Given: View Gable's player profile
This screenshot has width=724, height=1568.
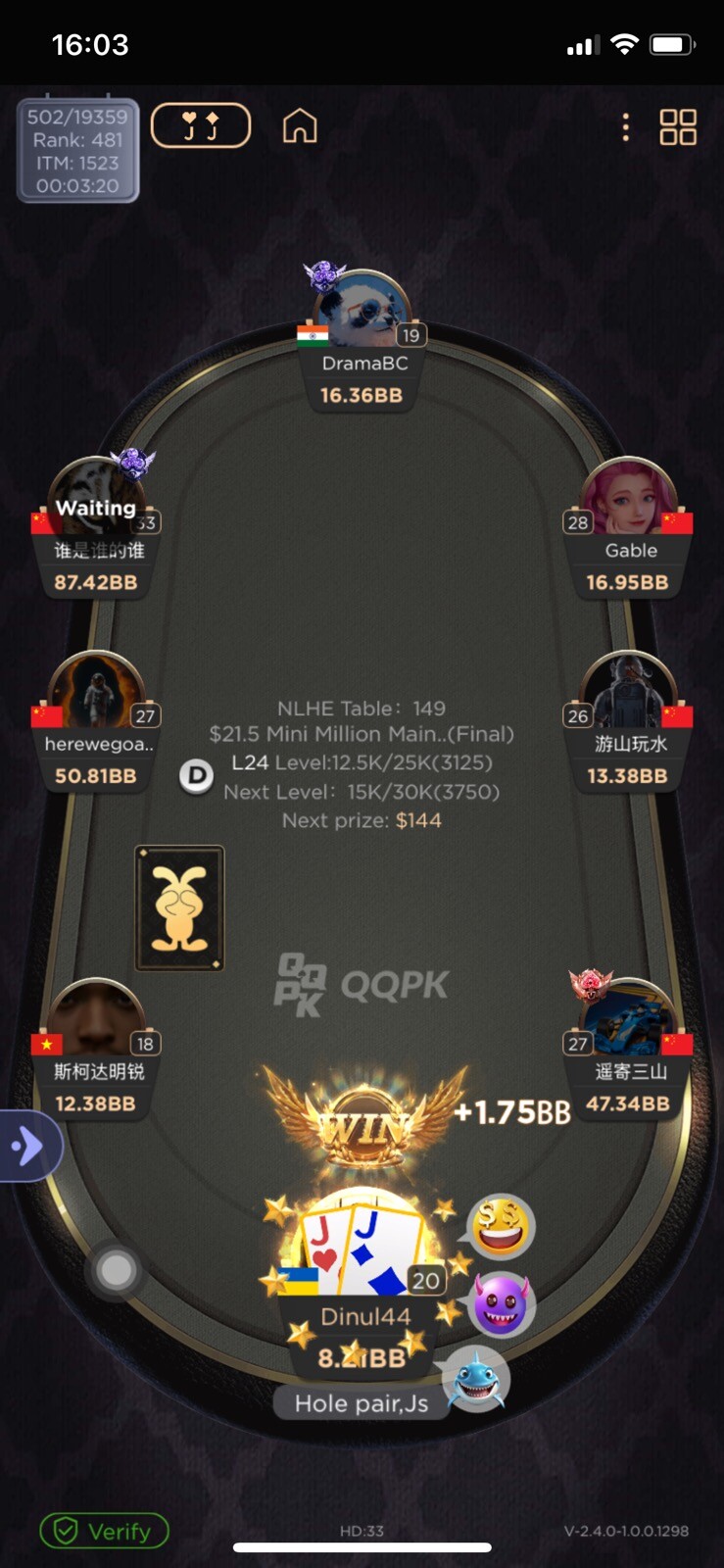Looking at the screenshot, I should (x=628, y=500).
